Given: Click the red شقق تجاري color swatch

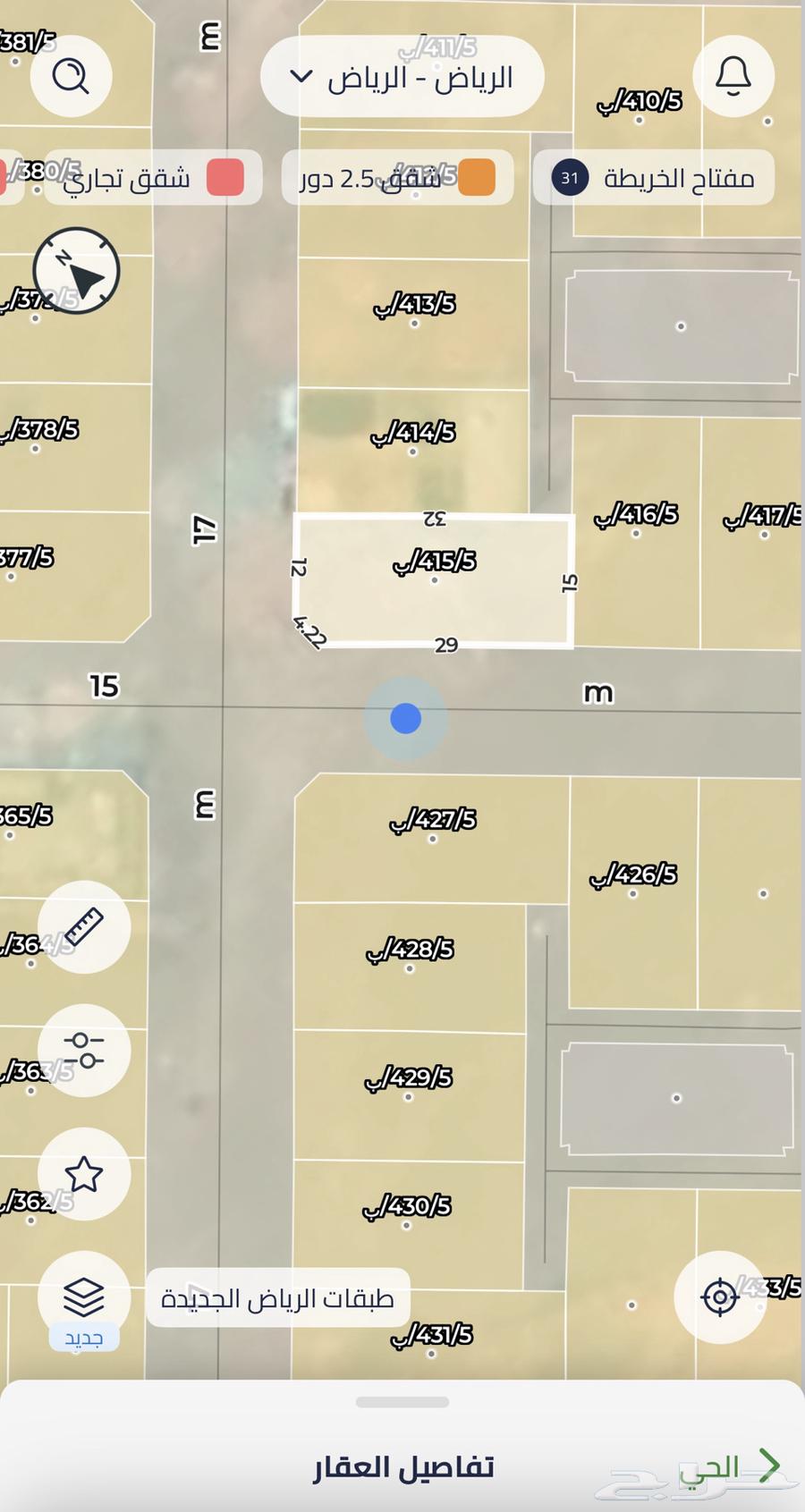Looking at the screenshot, I should pyautogui.click(x=229, y=178).
